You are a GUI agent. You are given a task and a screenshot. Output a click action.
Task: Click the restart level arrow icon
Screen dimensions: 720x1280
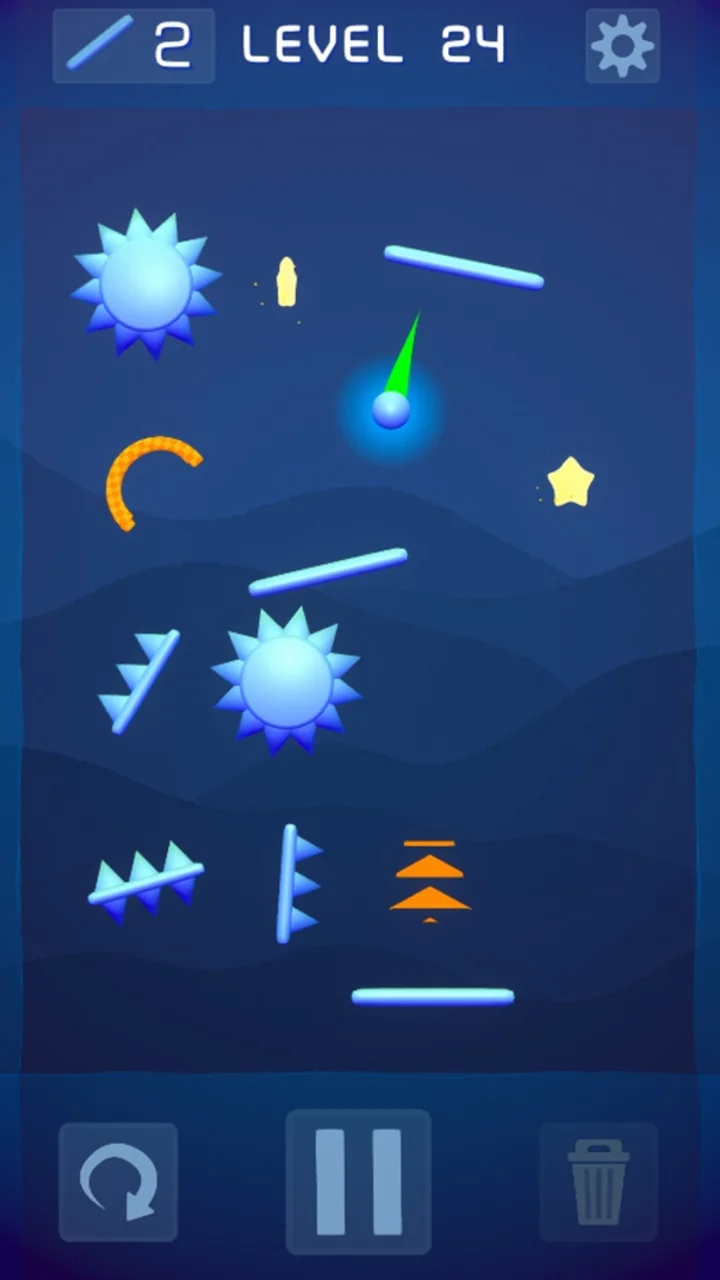click(x=119, y=1181)
